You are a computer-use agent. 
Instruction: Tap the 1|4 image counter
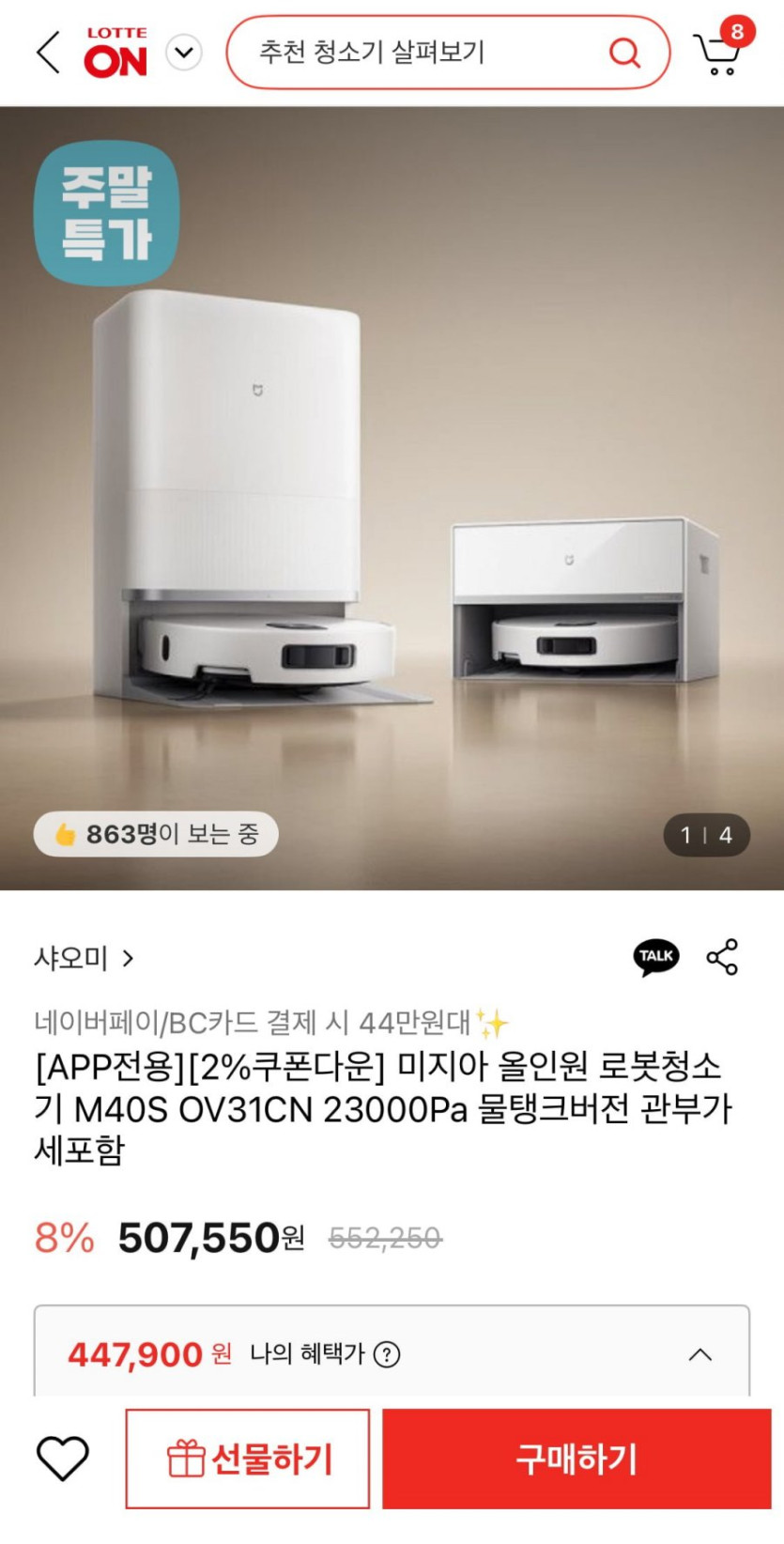(707, 835)
